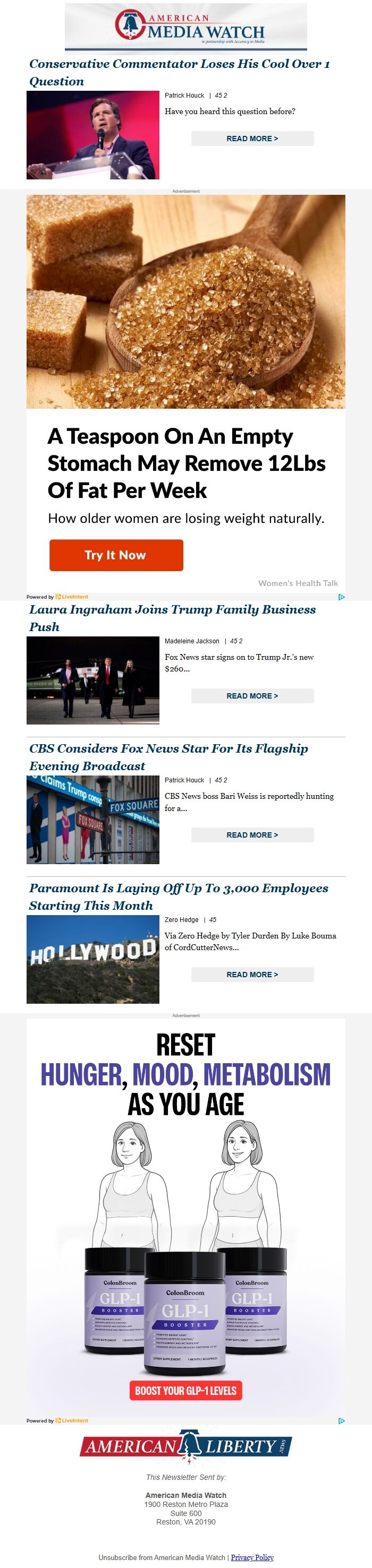Open the Hollywood sign photo thumbnail

pyautogui.click(x=92, y=959)
